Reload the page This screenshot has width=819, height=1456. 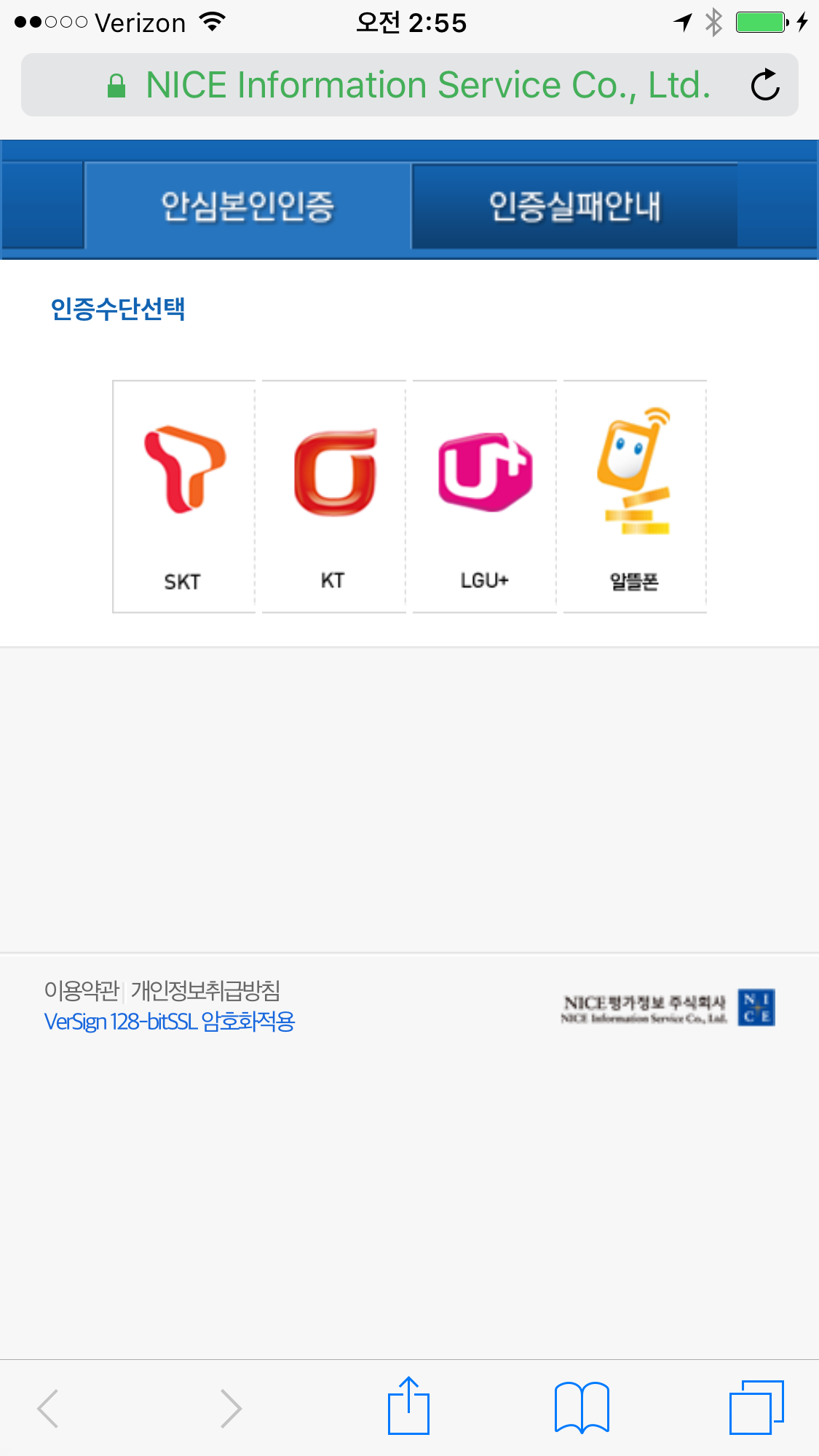pyautogui.click(x=764, y=85)
